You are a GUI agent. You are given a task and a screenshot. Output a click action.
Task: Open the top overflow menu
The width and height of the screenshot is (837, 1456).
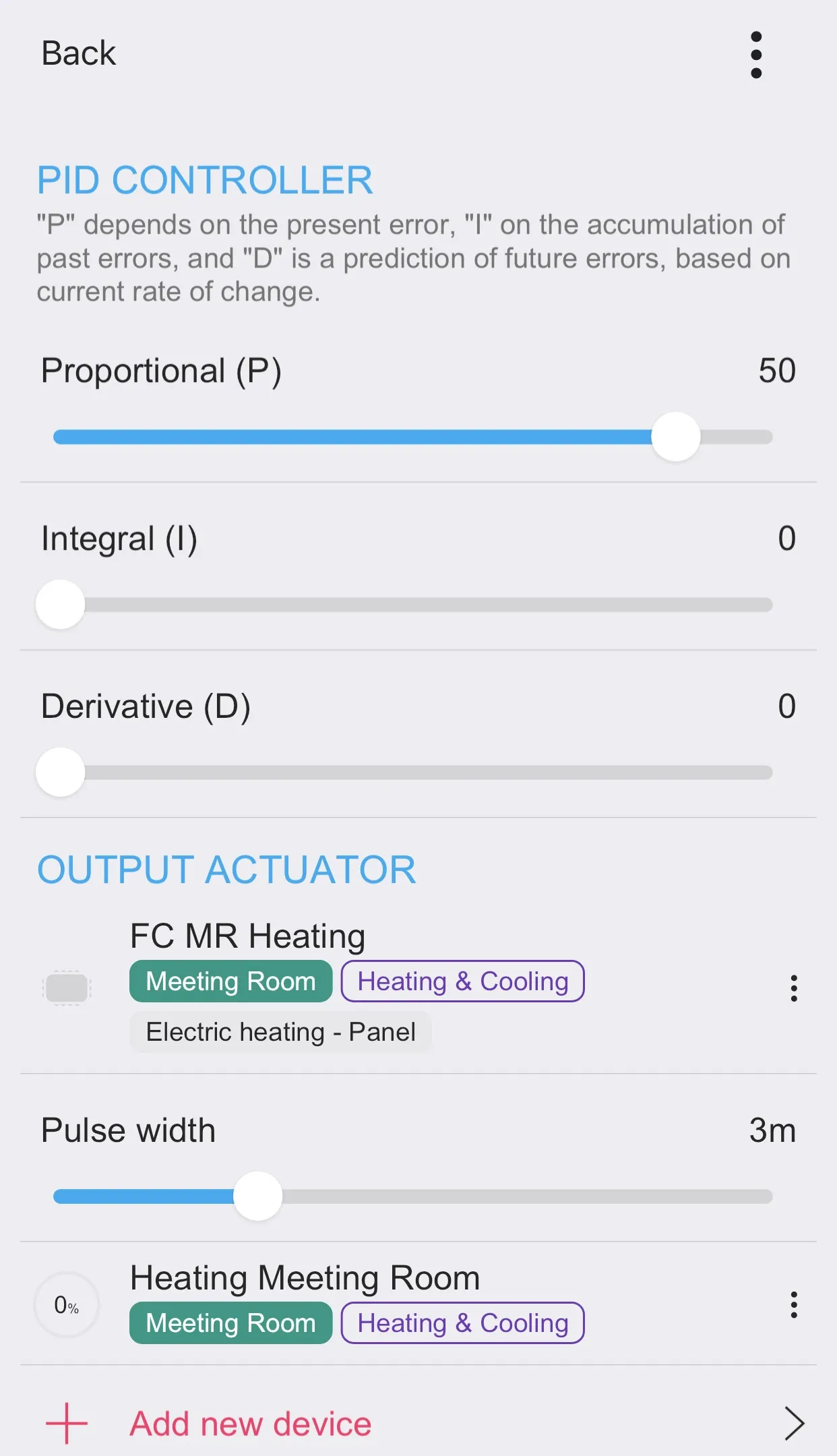coord(755,55)
